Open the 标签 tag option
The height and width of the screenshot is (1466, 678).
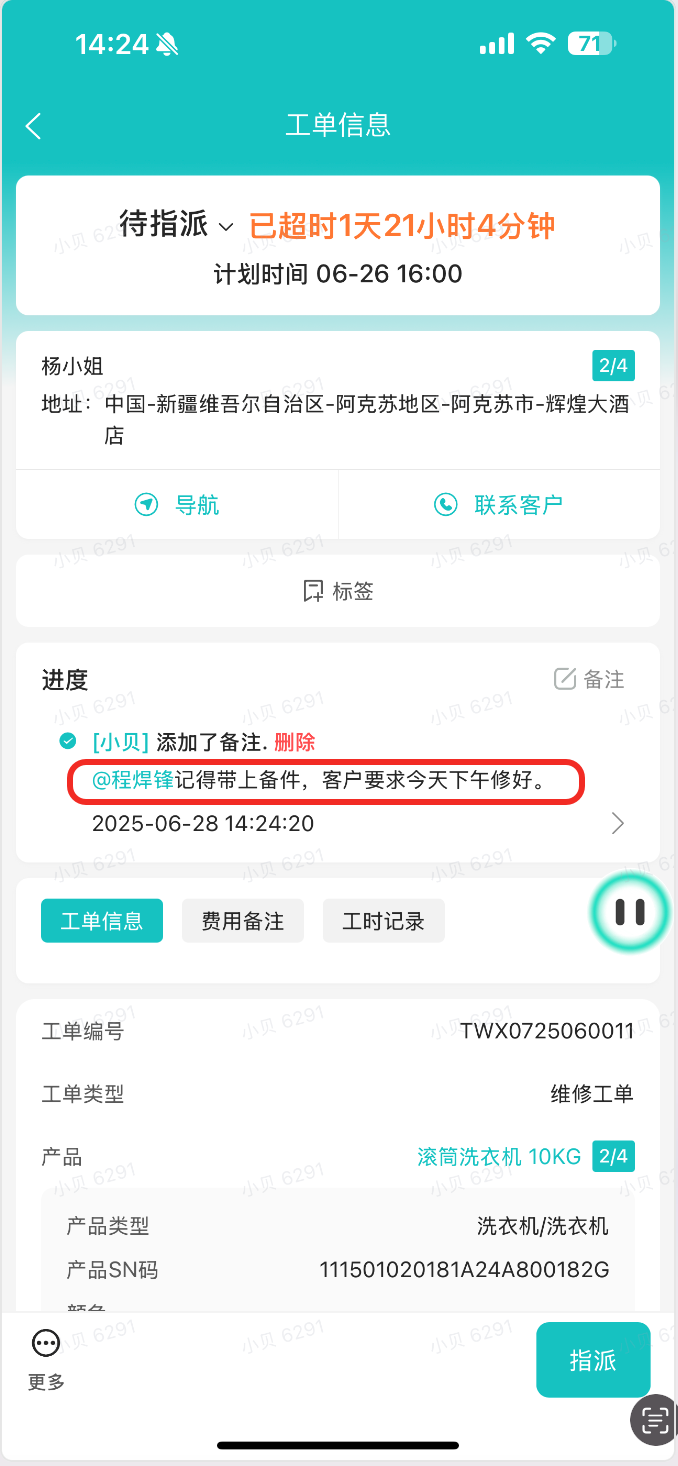coord(338,591)
